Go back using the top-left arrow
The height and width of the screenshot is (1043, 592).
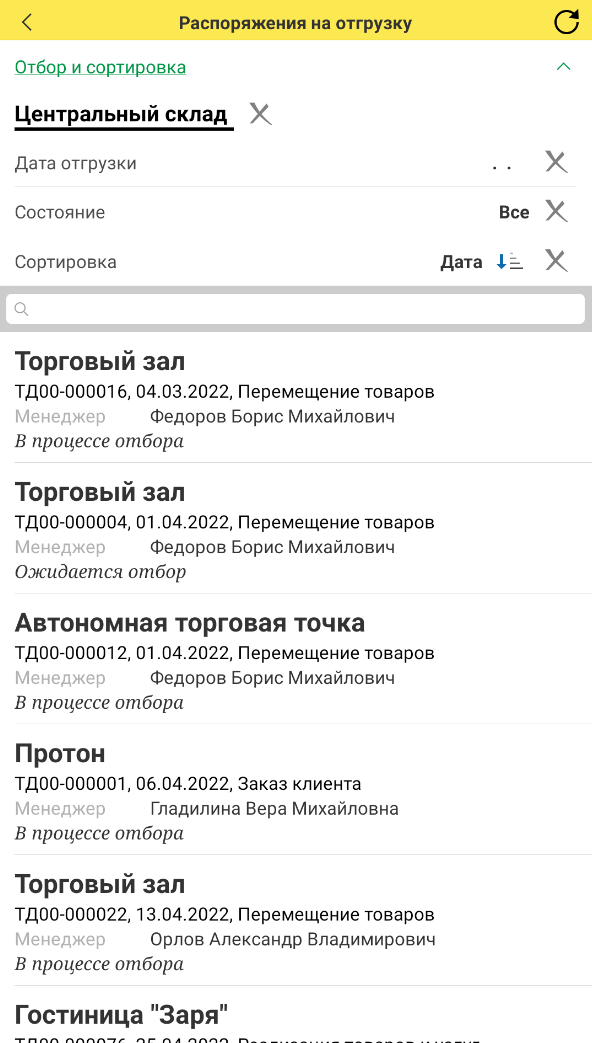click(27, 22)
